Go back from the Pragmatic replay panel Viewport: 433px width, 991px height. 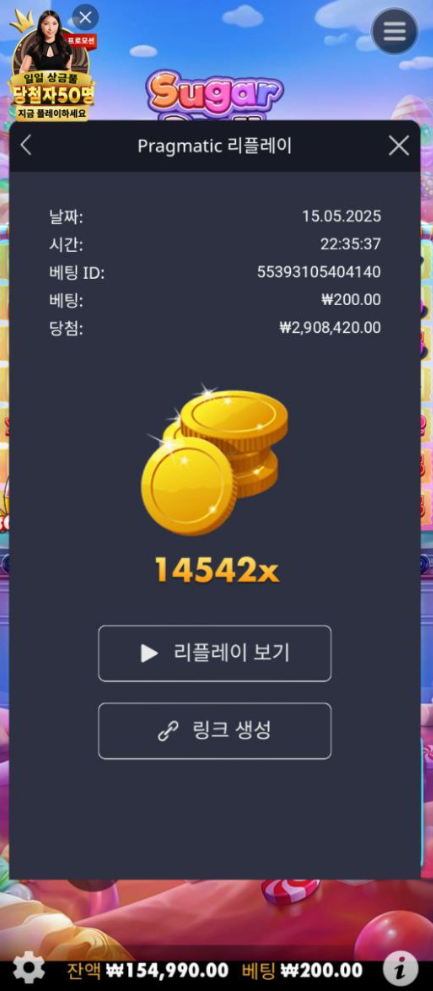point(25,145)
